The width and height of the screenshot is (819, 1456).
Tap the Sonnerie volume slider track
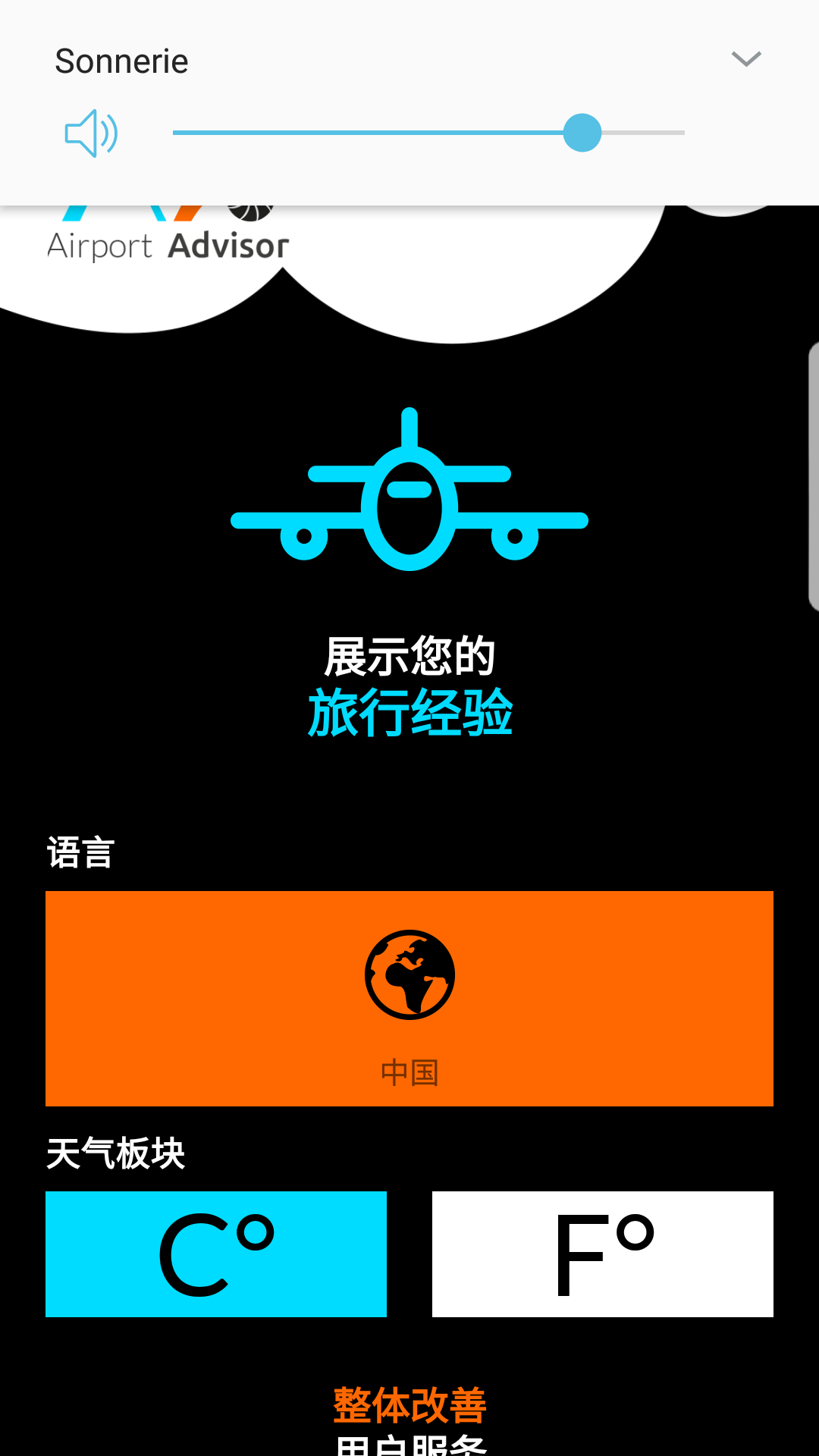(428, 133)
